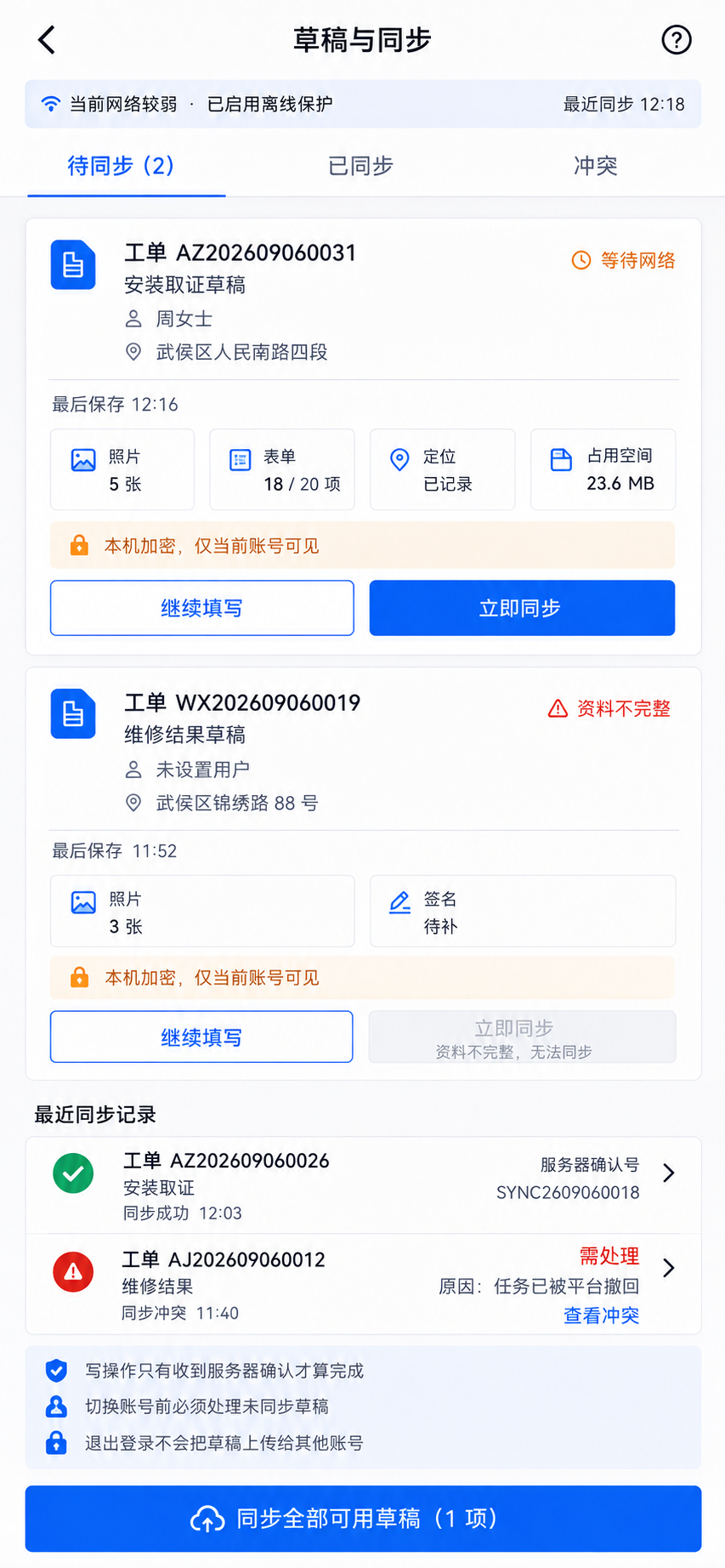
Task: Select the 待同步 (2) tab
Action: point(122,166)
